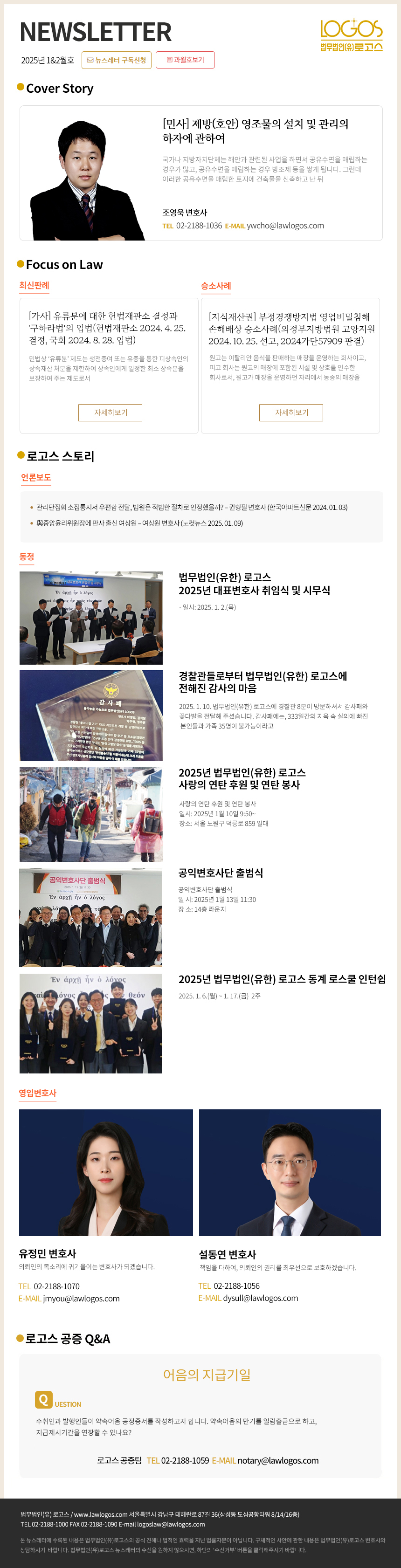Email notary@lawlogos.com

[277, 1460]
